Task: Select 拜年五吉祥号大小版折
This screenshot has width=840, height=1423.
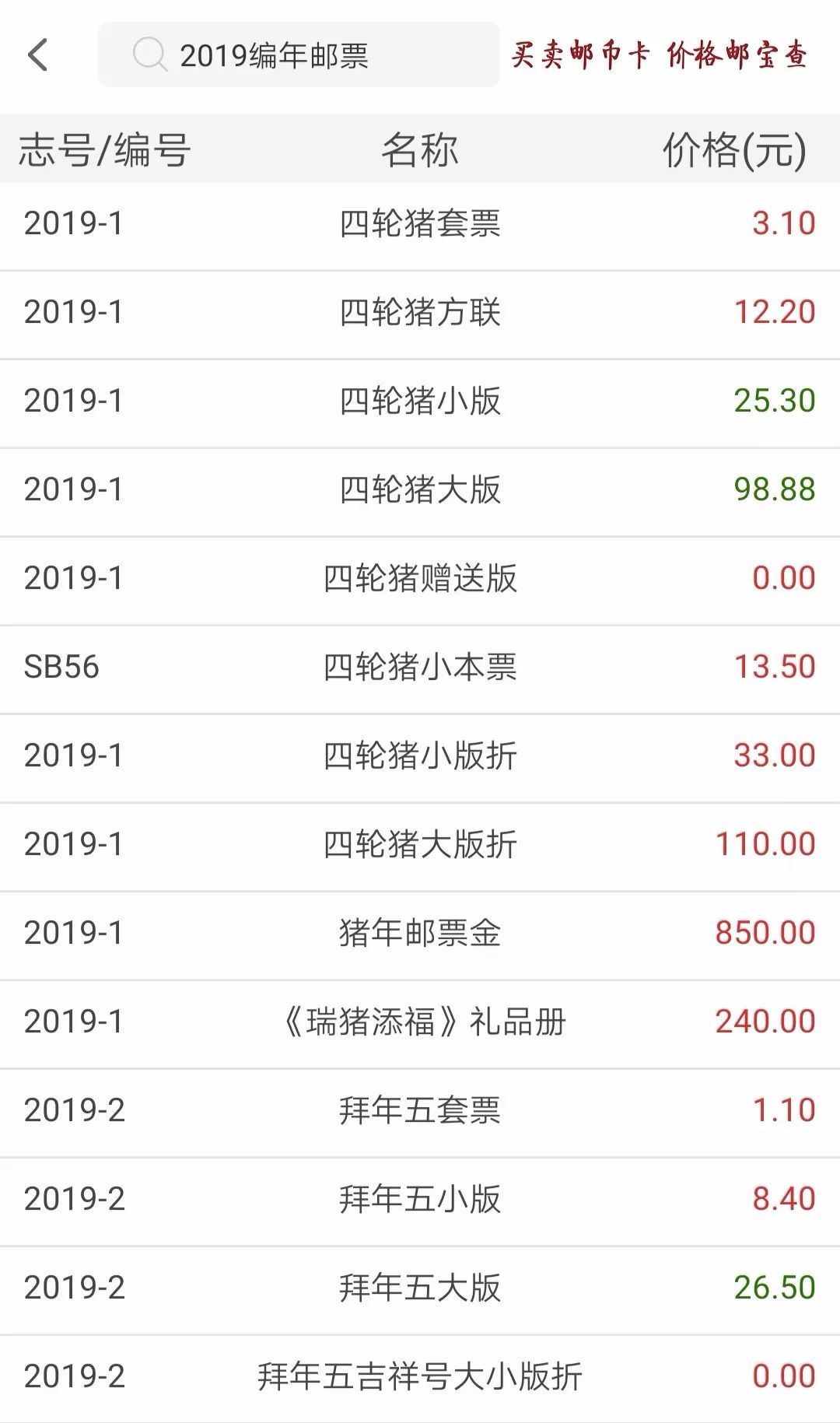Action: click(x=420, y=1379)
